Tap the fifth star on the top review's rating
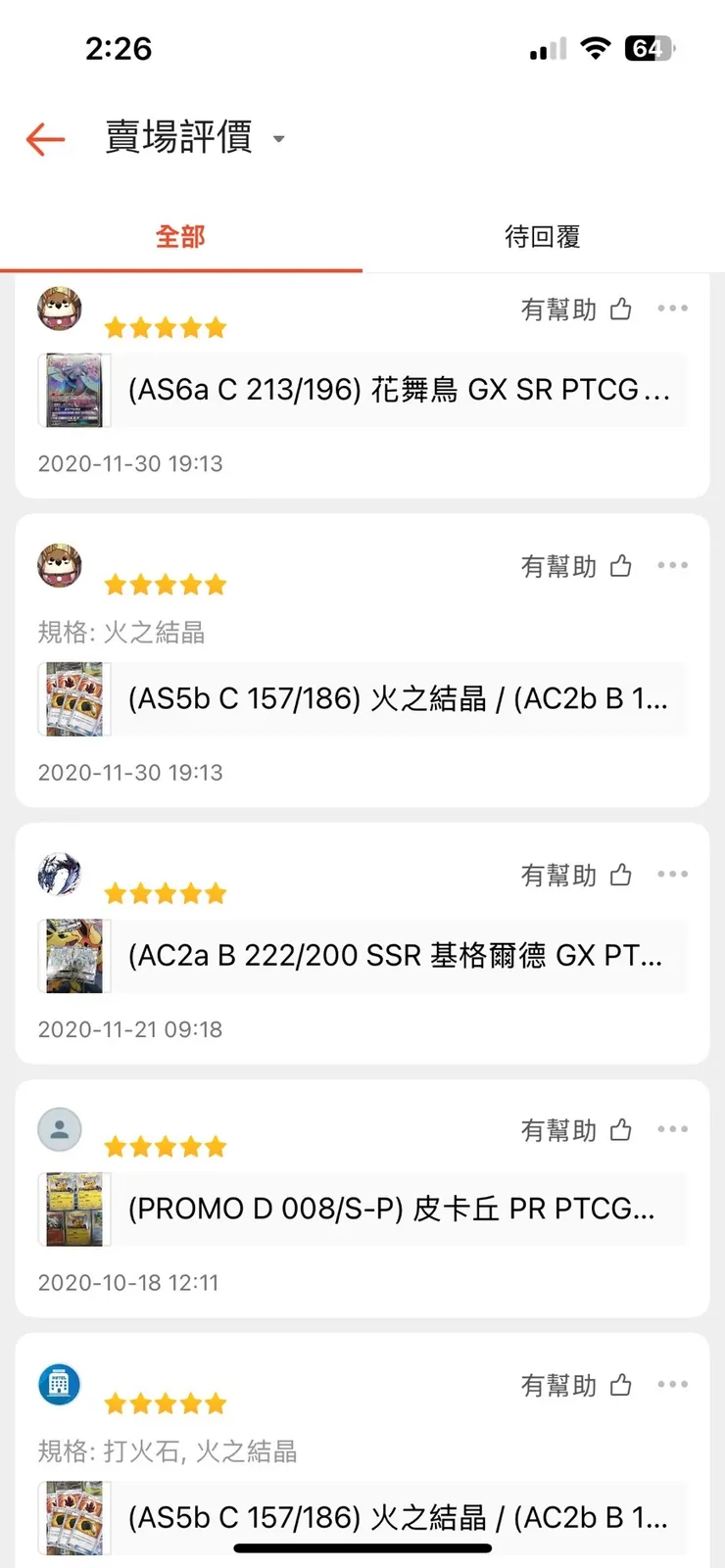The height and width of the screenshot is (1568, 725). [x=217, y=327]
